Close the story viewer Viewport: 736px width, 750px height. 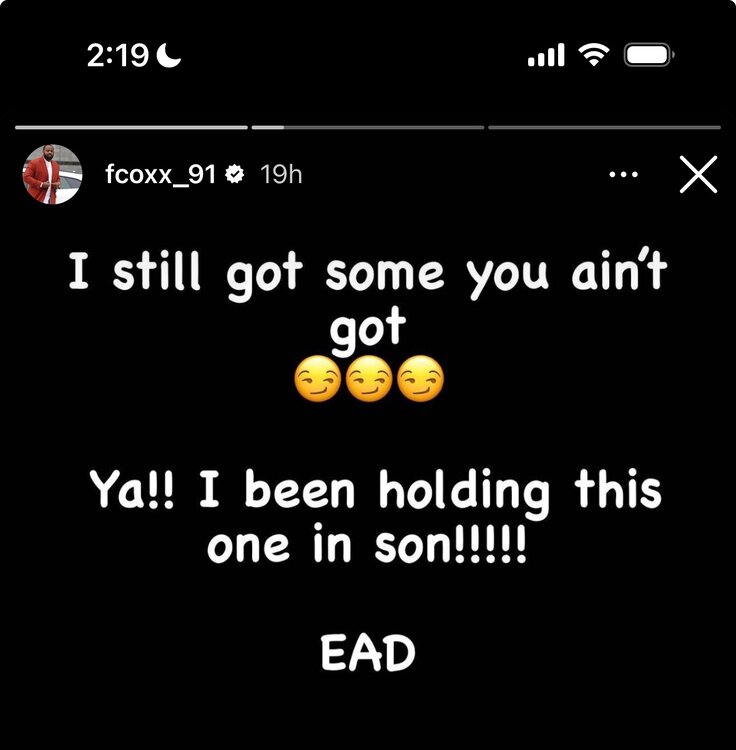(x=698, y=175)
